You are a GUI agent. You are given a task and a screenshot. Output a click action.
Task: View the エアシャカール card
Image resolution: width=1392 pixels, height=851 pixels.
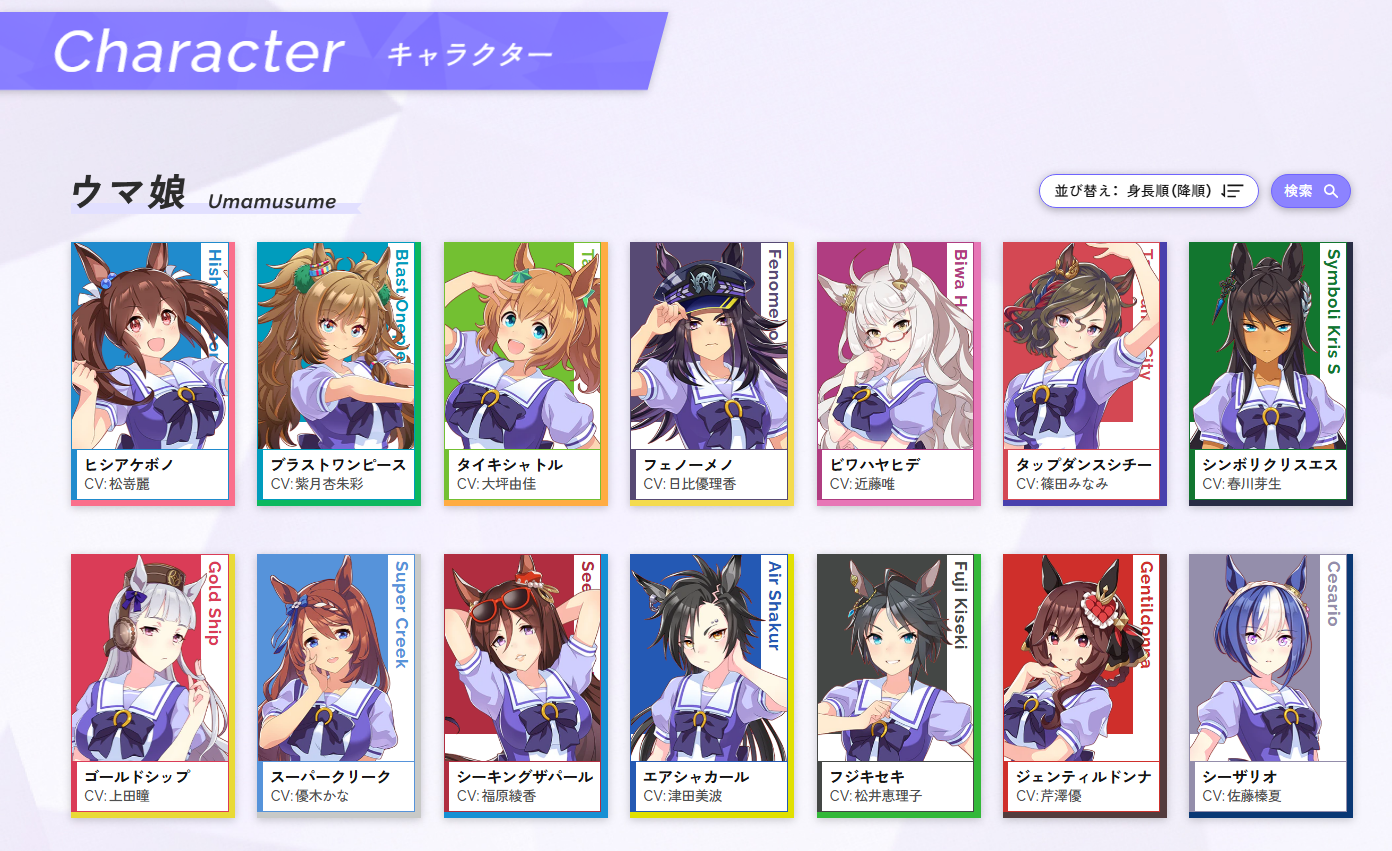click(x=711, y=684)
